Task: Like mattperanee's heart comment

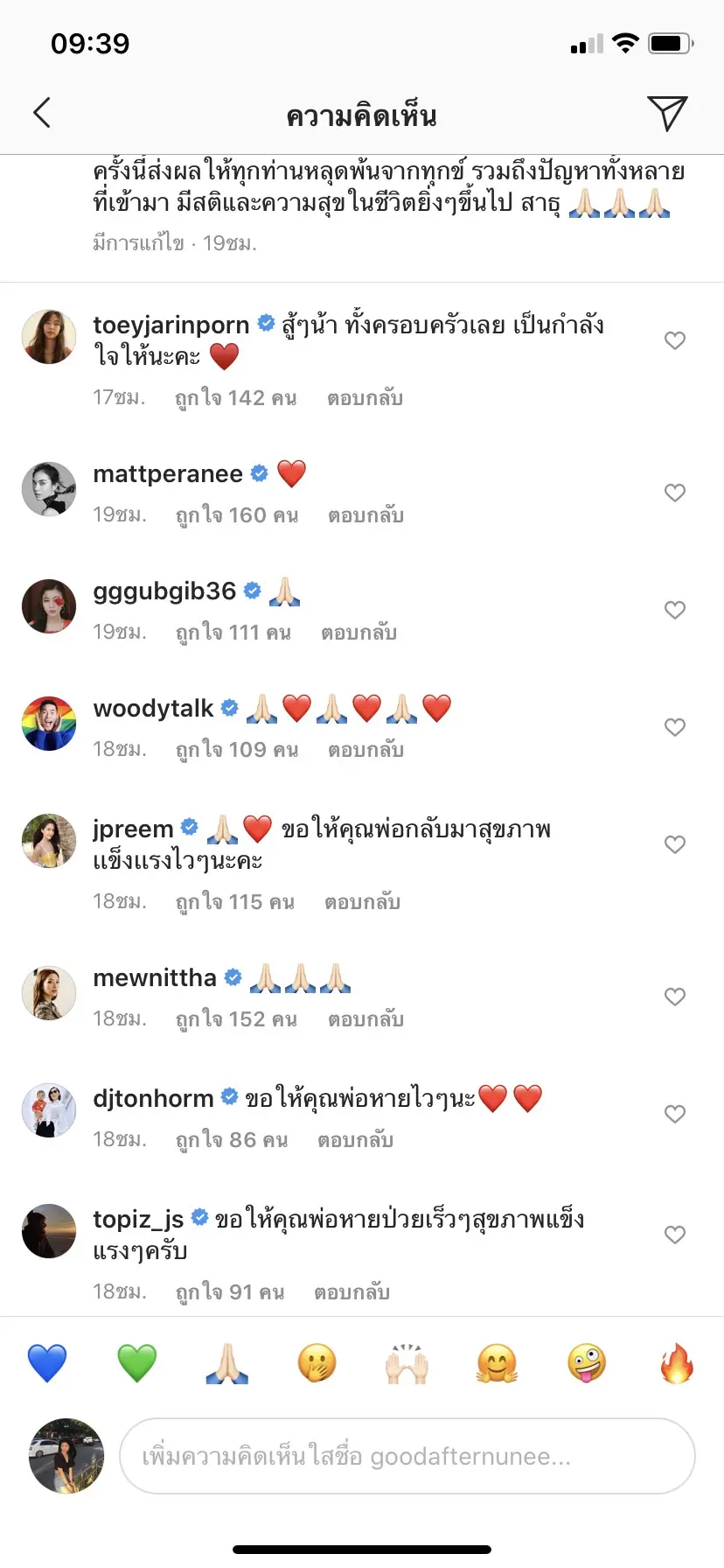Action: point(674,493)
